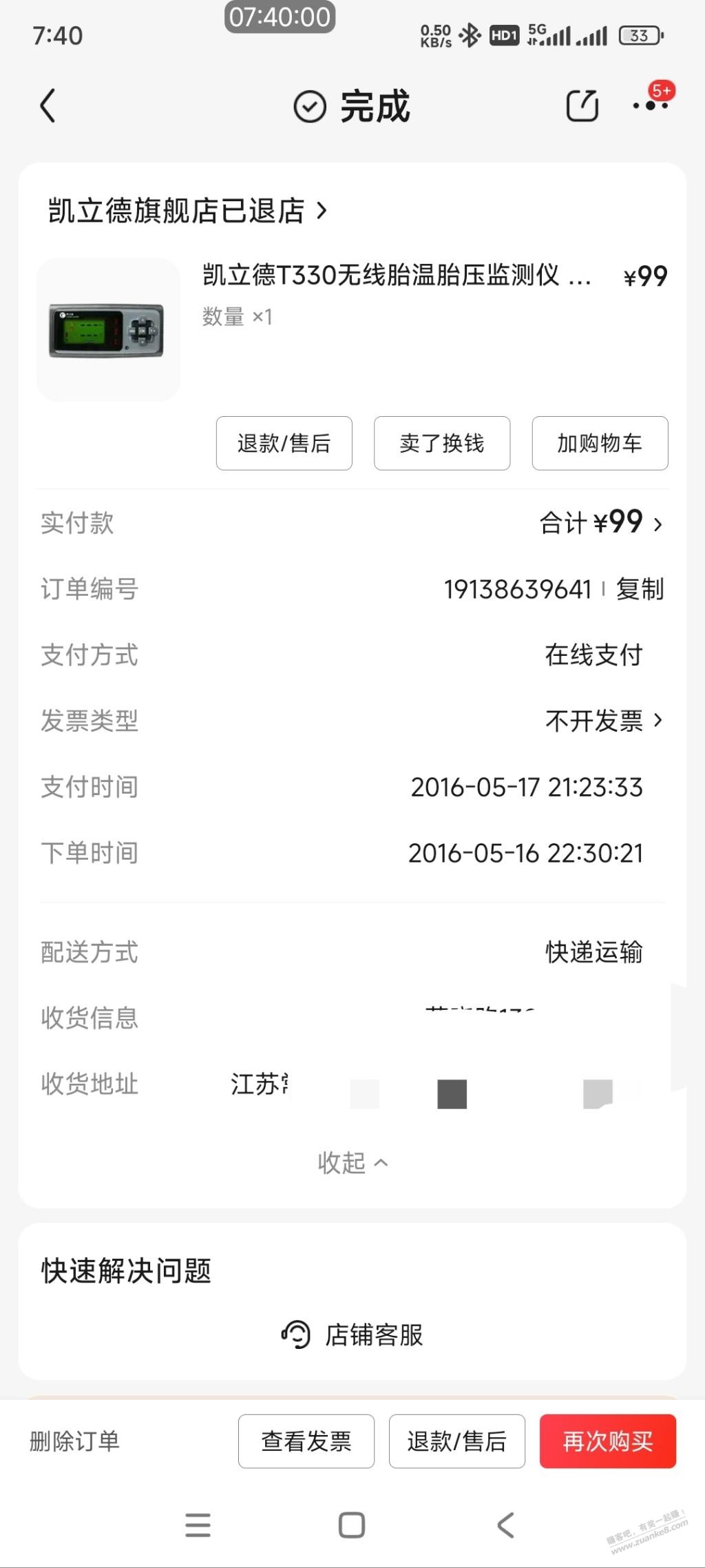705x1568 pixels.
Task: Open the 凯立德旗舰店 store page
Action: pos(187,211)
